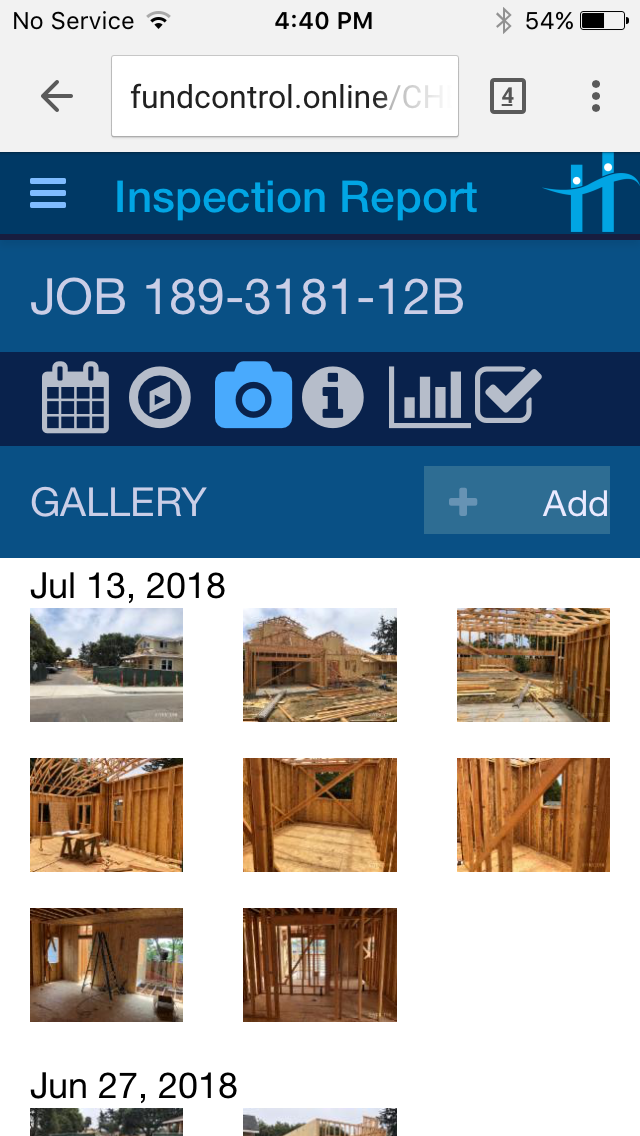
Task: Open the bar chart section
Action: pos(429,396)
